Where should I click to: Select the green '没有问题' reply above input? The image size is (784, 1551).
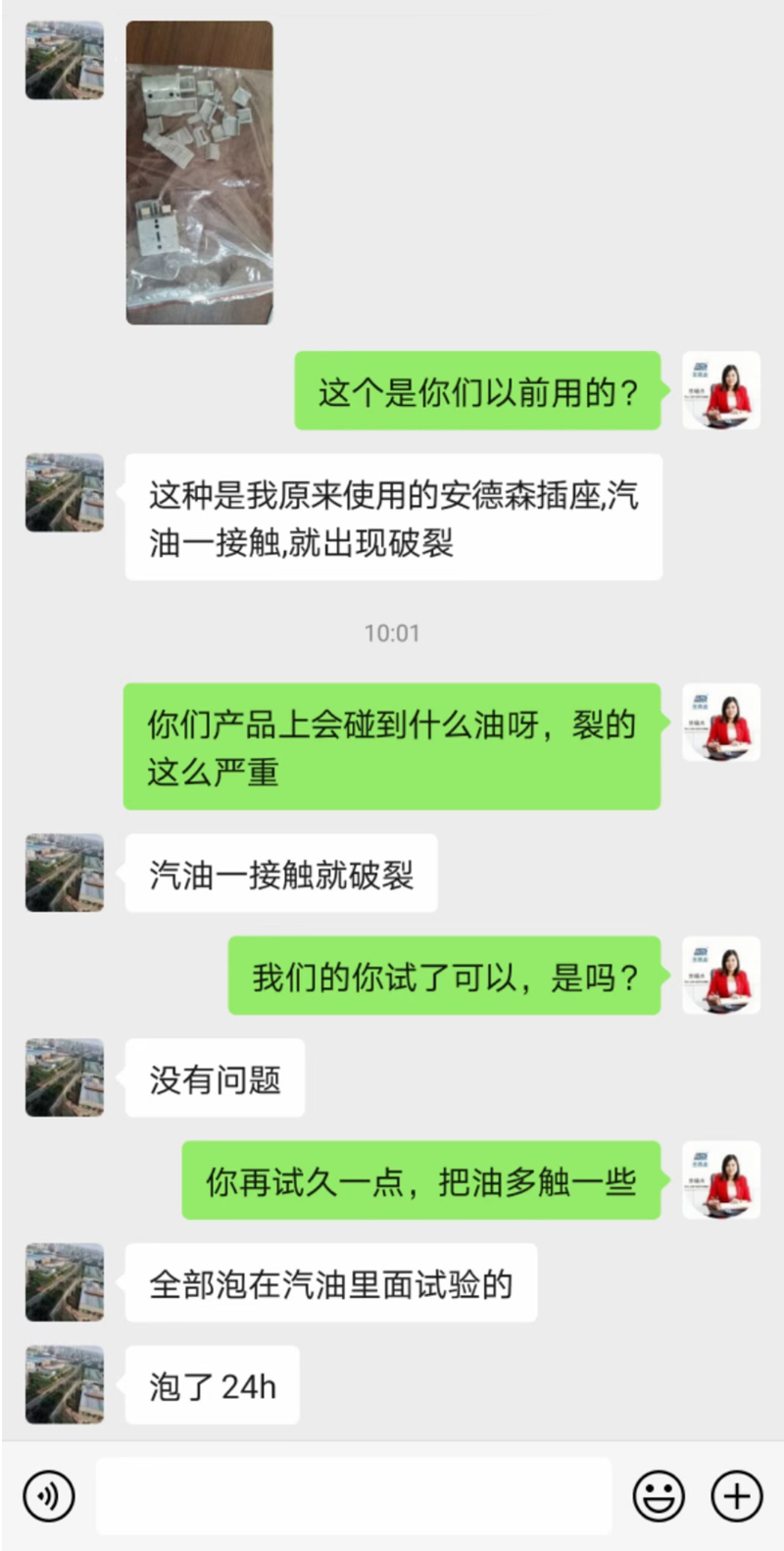coord(214,1076)
